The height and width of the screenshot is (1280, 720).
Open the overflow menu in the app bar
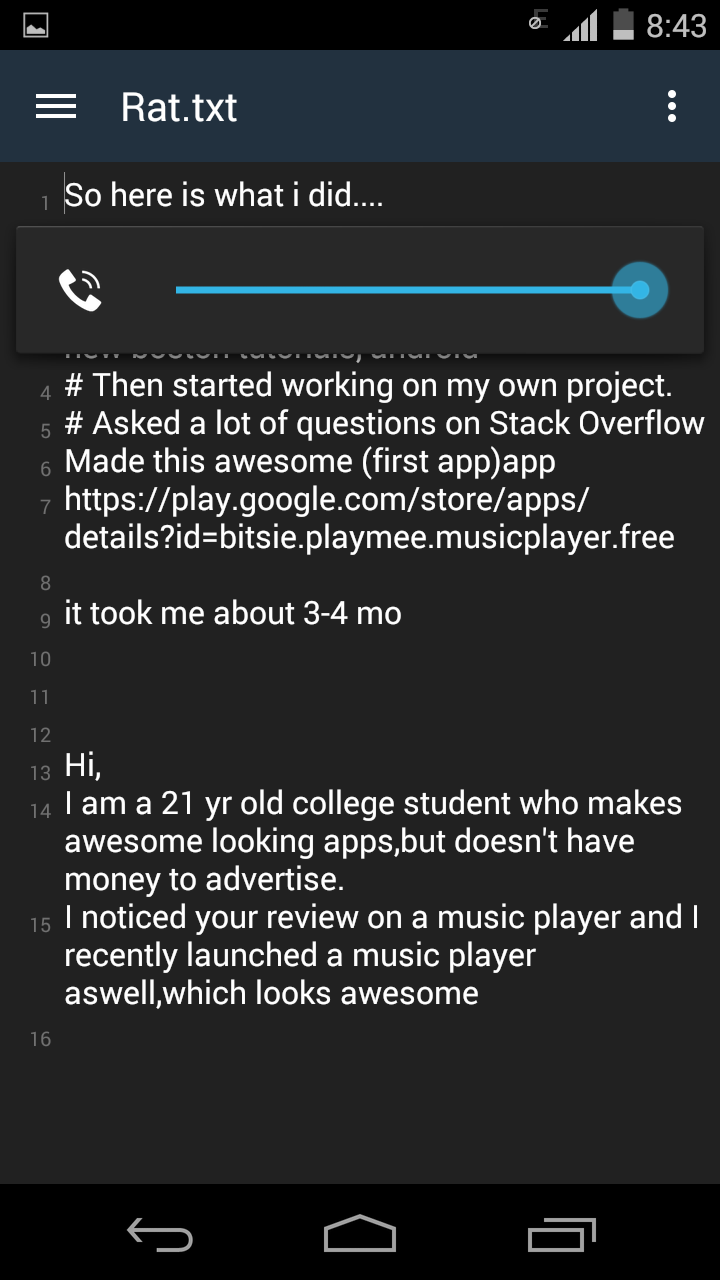pos(672,106)
